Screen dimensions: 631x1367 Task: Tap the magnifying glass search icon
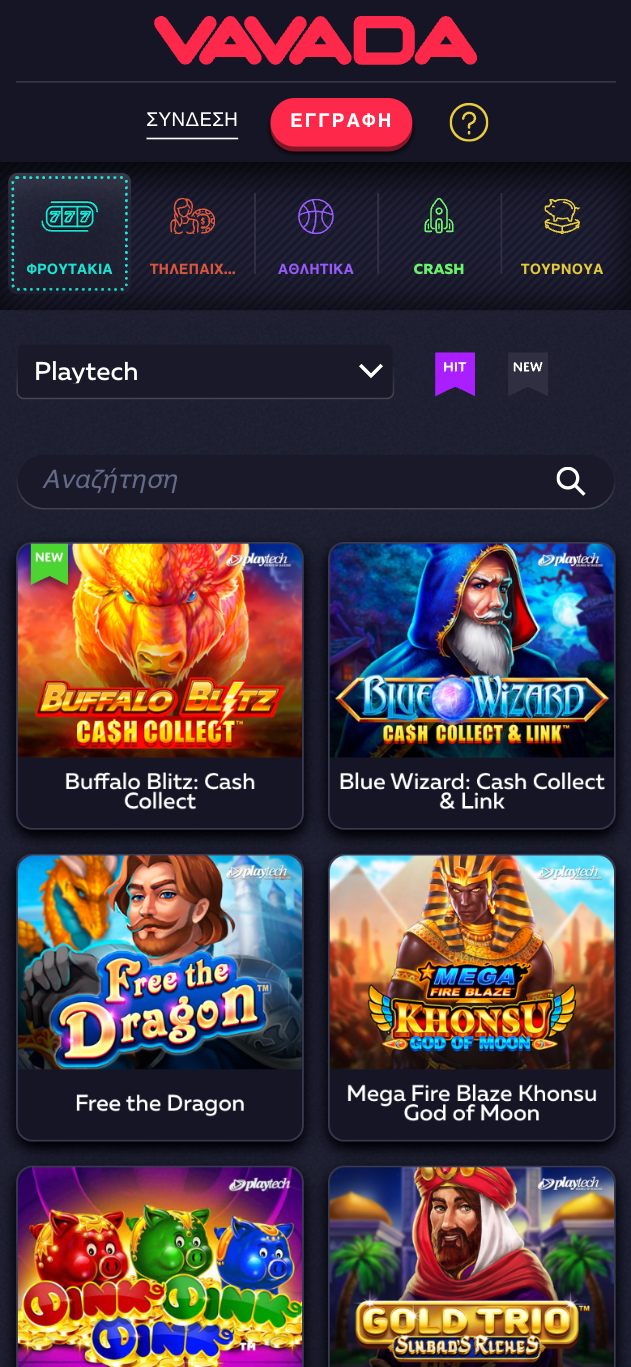pos(571,481)
